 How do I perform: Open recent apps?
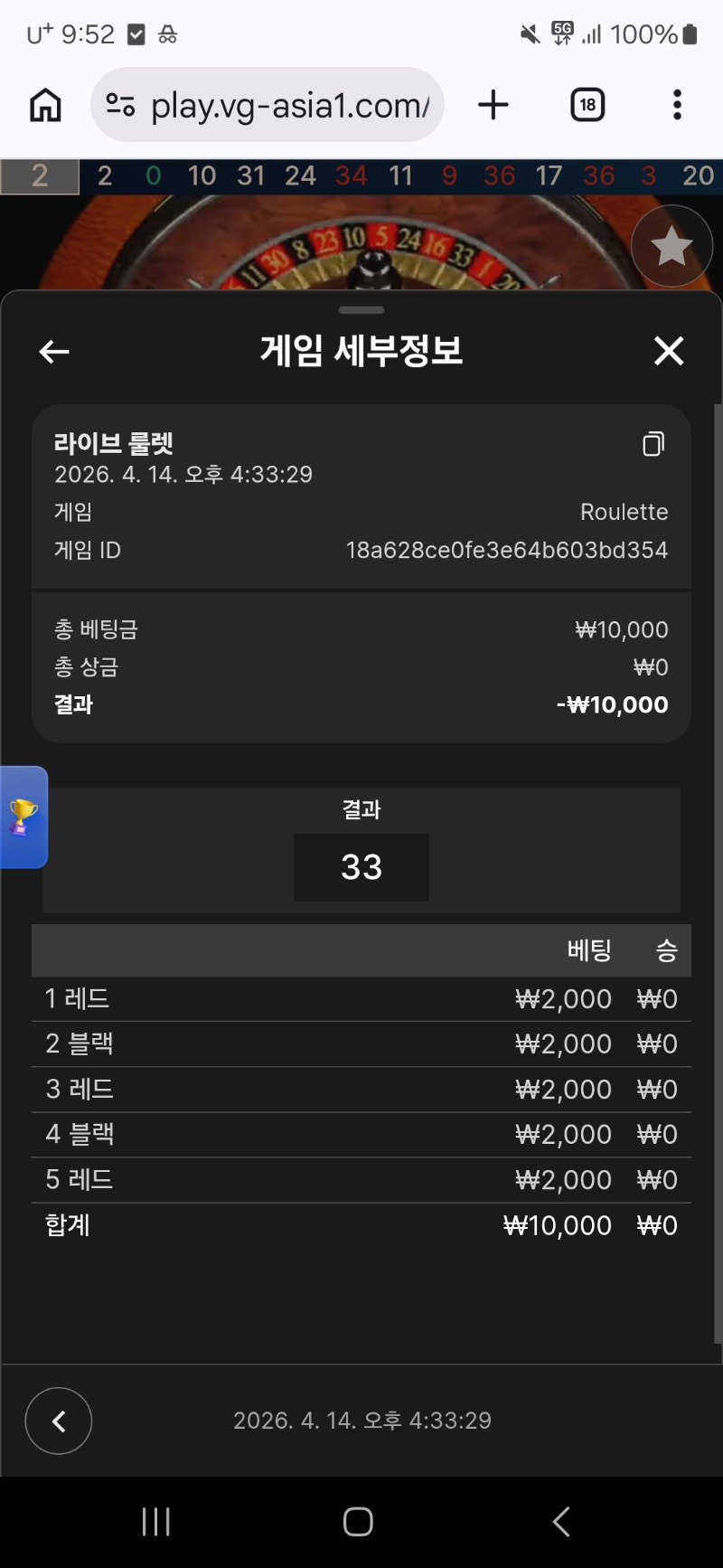(x=156, y=1521)
